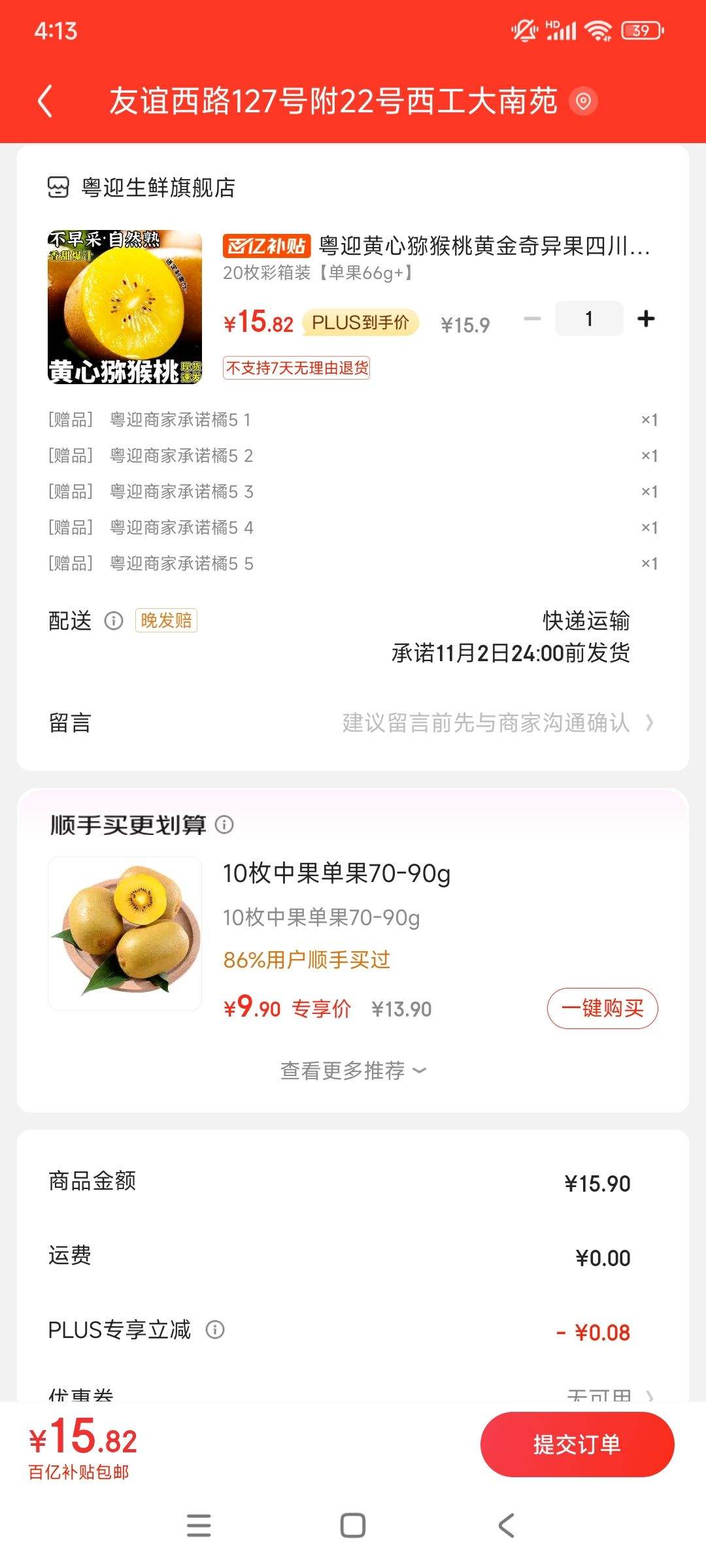Tap the hamburger icon in the navigation bar

(200, 1525)
